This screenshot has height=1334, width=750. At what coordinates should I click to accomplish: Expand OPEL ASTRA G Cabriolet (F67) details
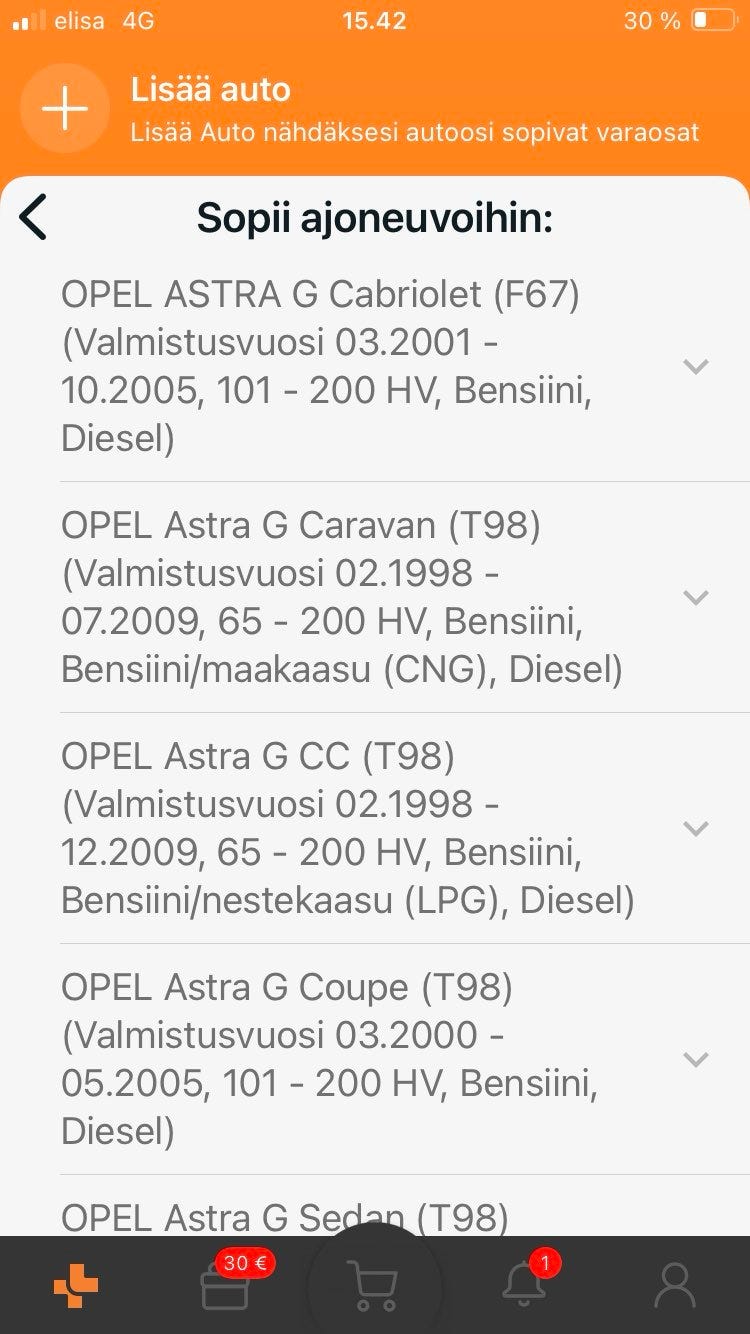695,366
